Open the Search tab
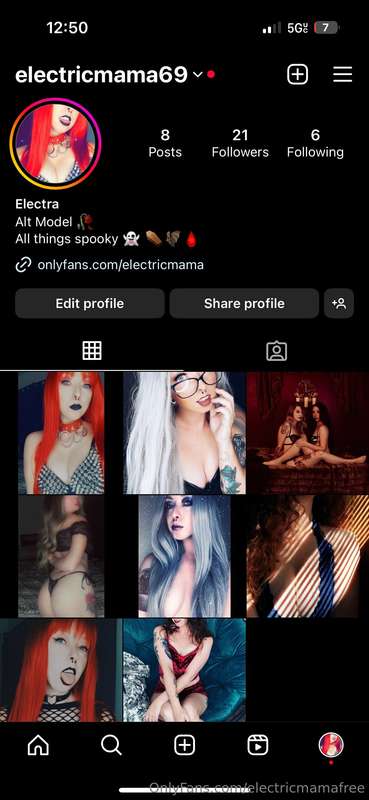The image size is (369, 800). coord(111,745)
